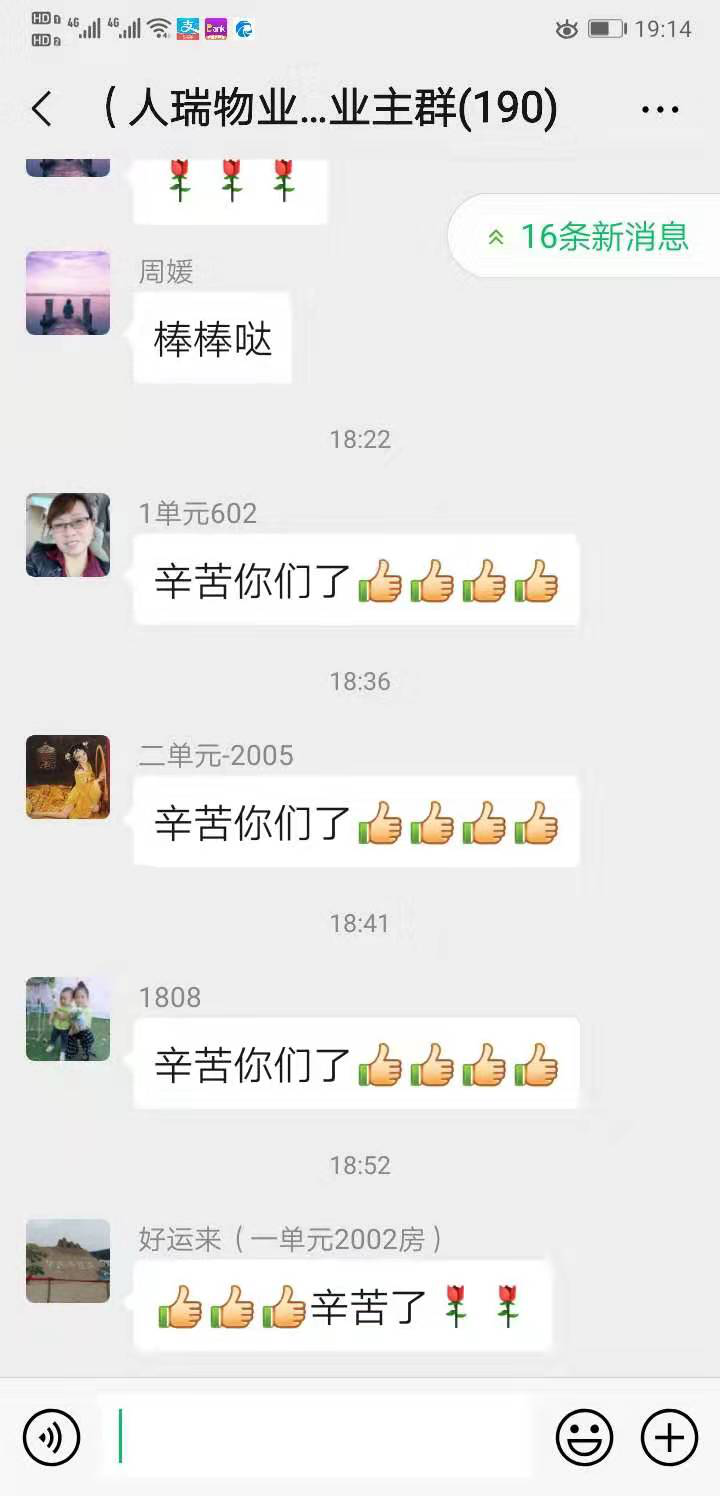Viewport: 720px width, 1496px height.
Task: Open the avatar of 1单元602
Action: click(x=68, y=535)
